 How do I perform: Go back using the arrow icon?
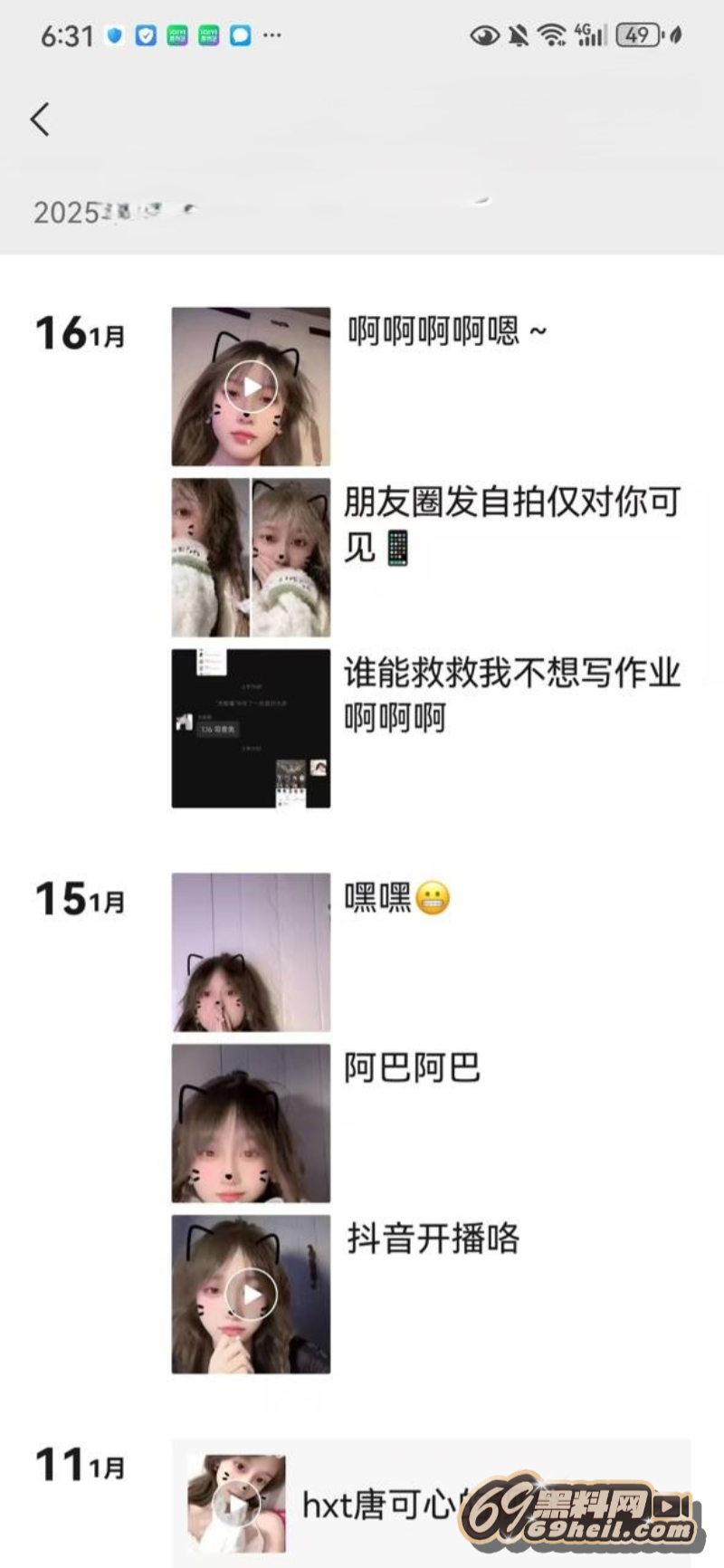40,120
